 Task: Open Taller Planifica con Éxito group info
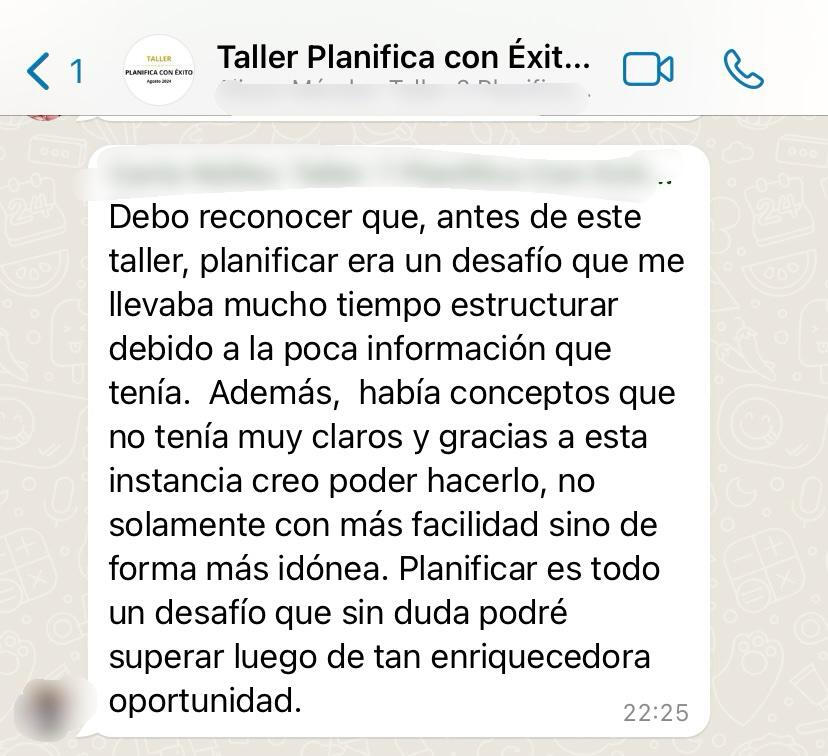point(404,59)
